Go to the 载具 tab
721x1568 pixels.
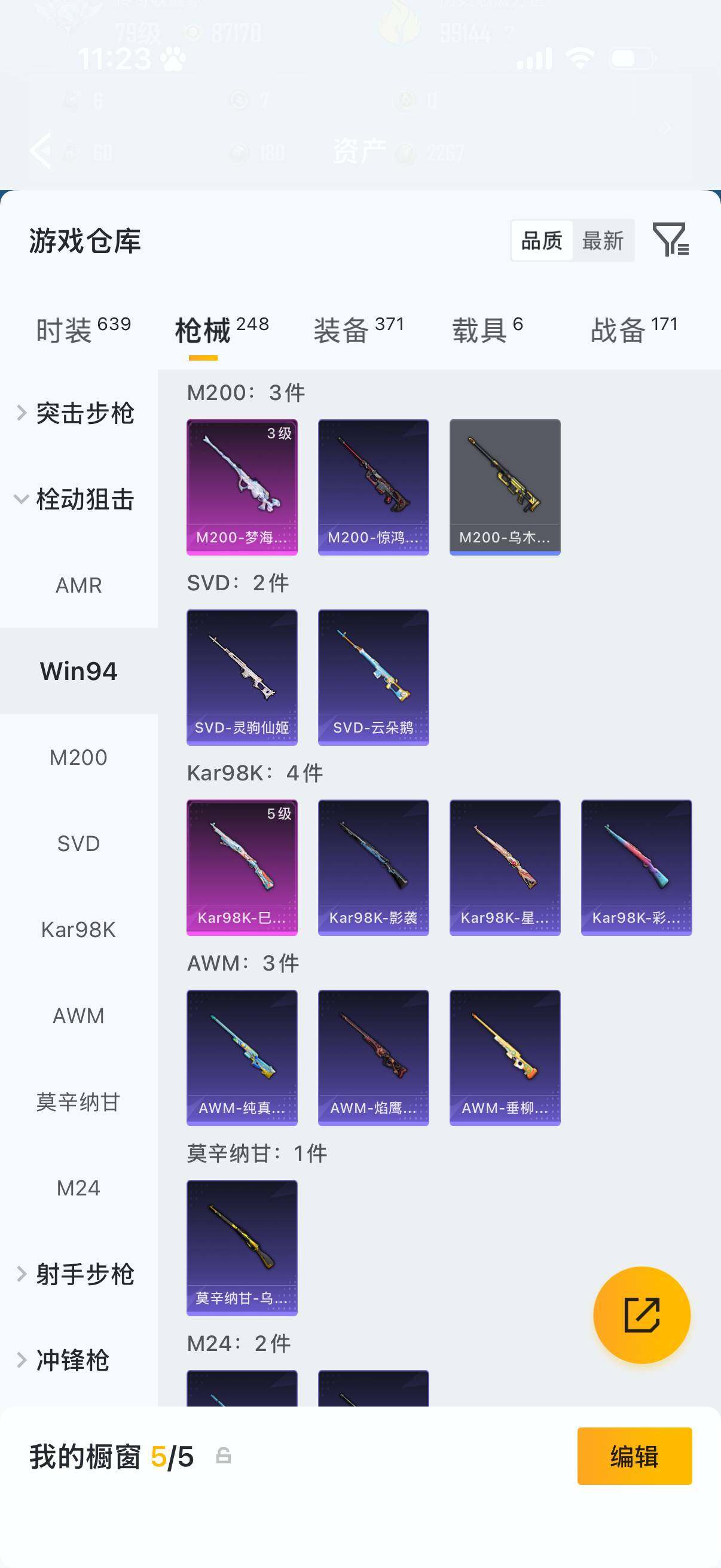487,330
